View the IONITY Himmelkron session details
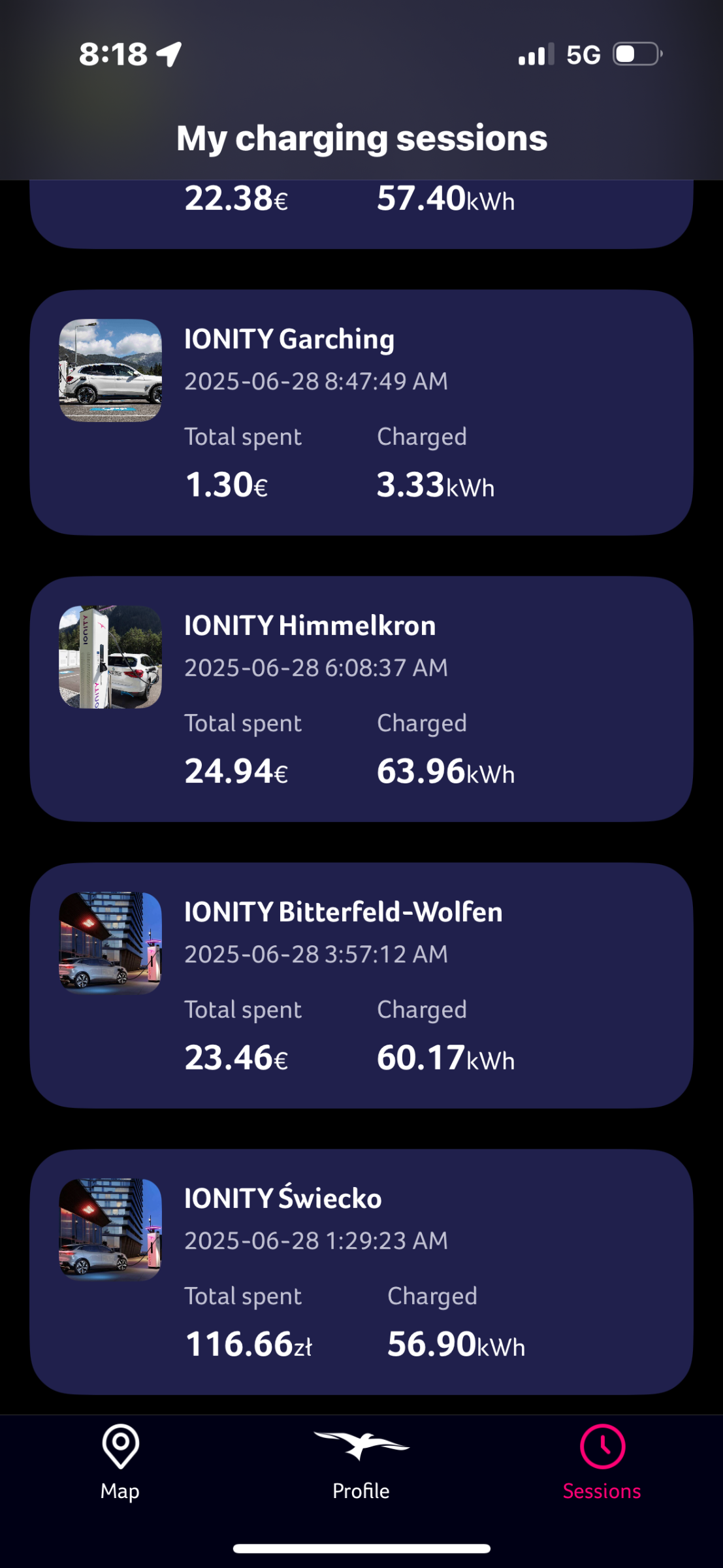 (361, 698)
